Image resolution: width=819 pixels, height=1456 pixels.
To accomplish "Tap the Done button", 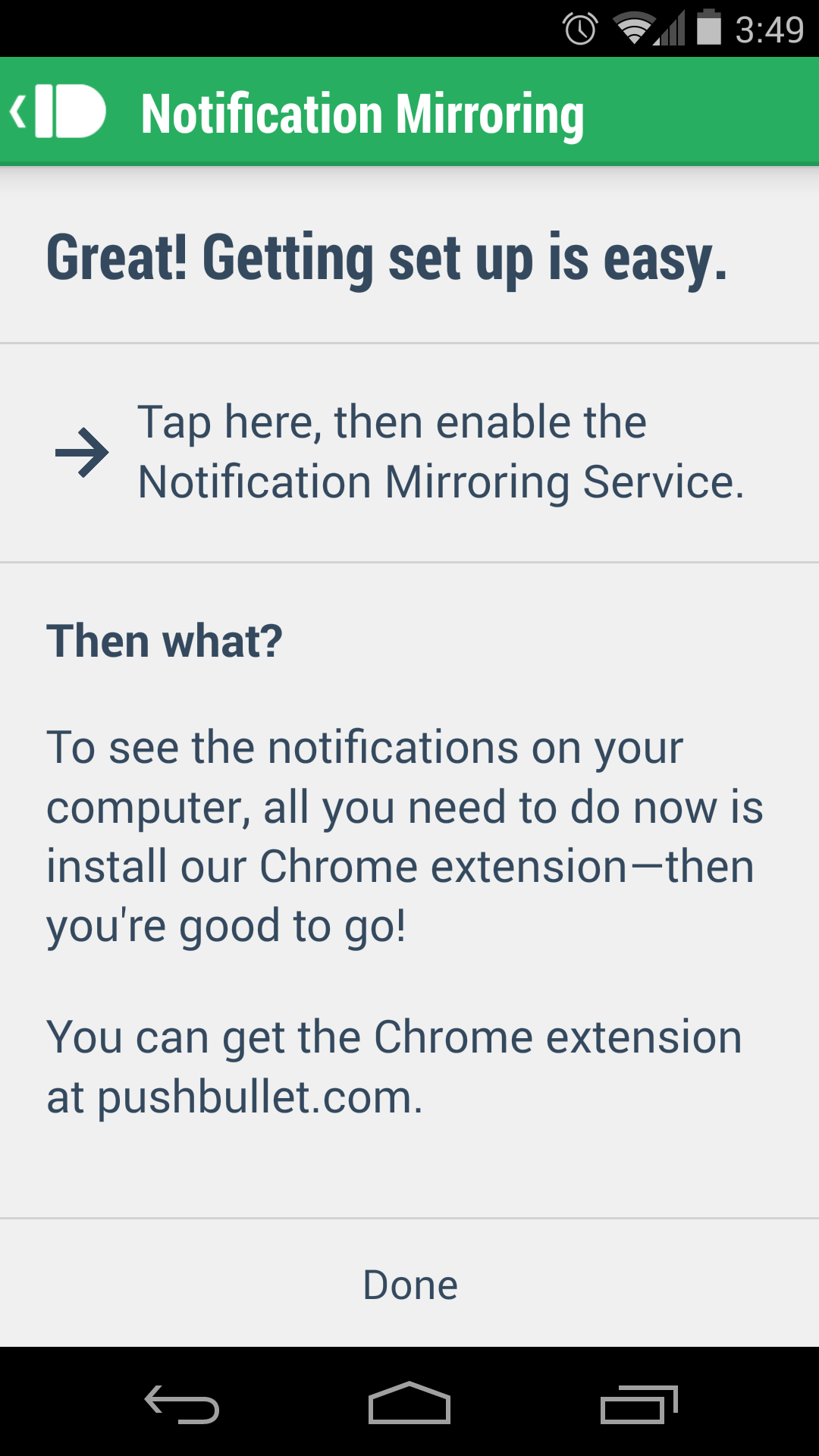I will pyautogui.click(x=409, y=1284).
